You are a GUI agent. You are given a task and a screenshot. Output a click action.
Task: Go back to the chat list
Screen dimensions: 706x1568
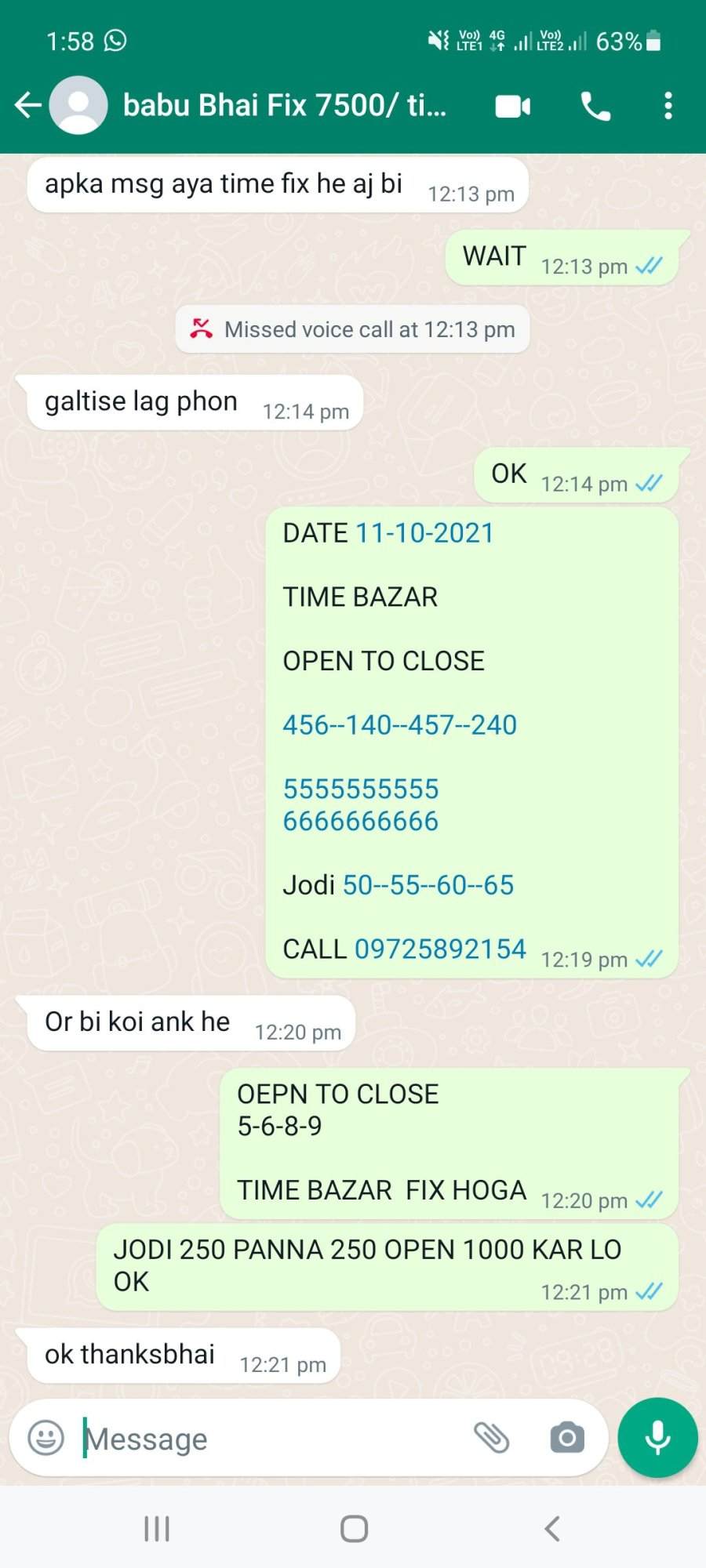click(x=28, y=105)
